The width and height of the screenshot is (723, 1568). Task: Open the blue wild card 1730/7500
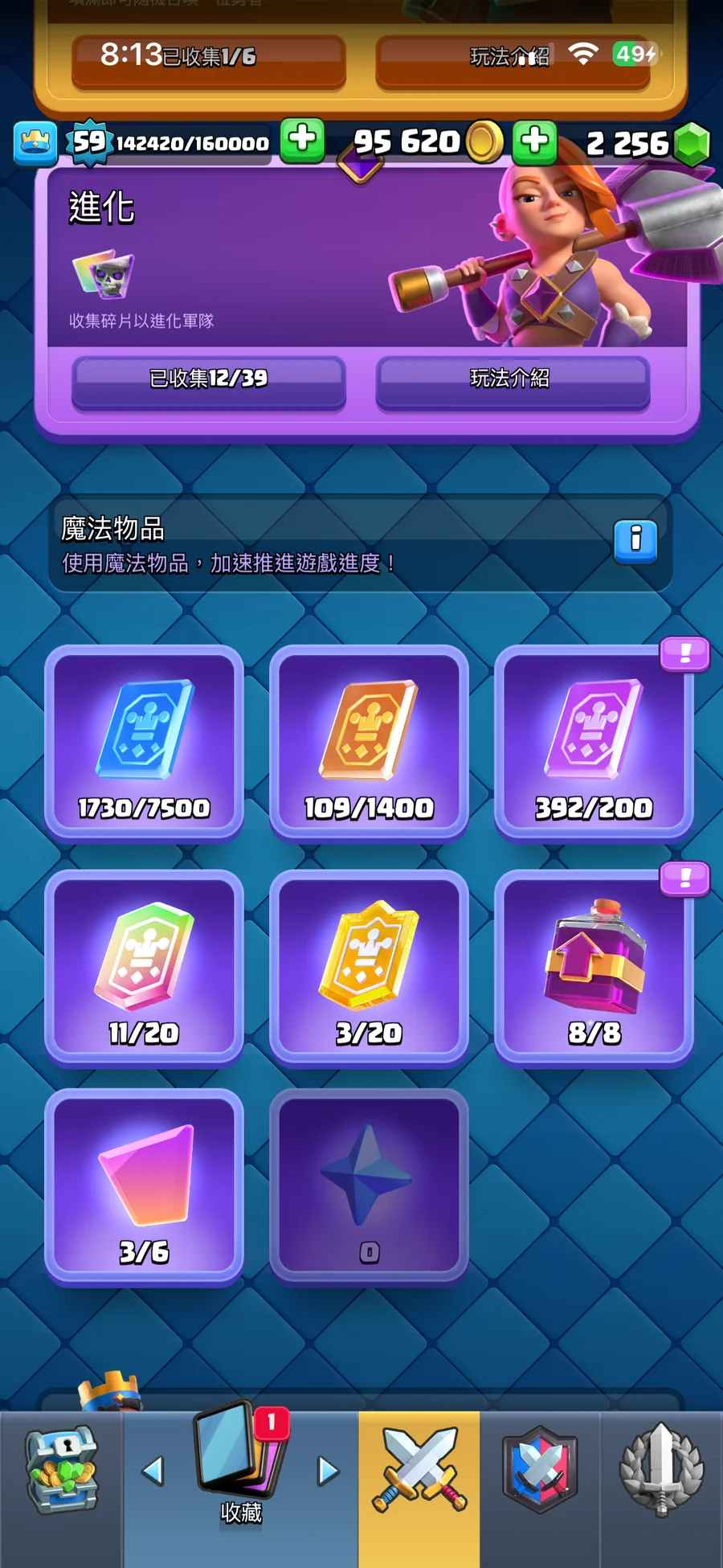click(x=144, y=742)
